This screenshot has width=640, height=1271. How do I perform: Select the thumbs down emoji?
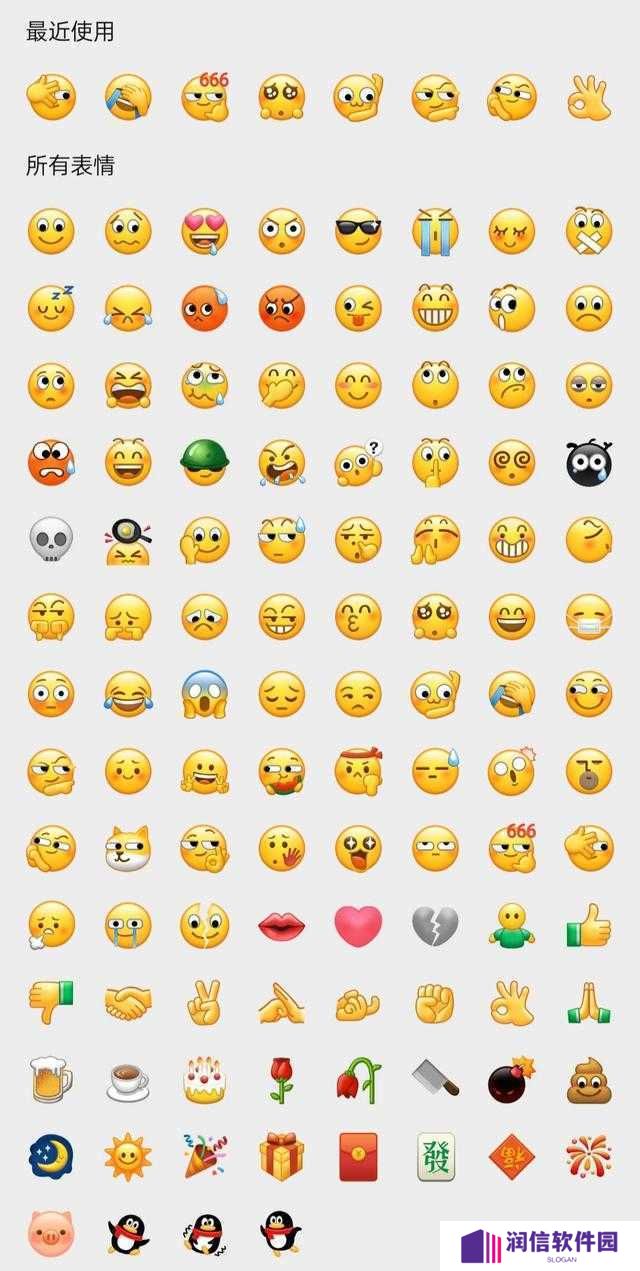pos(50,1003)
